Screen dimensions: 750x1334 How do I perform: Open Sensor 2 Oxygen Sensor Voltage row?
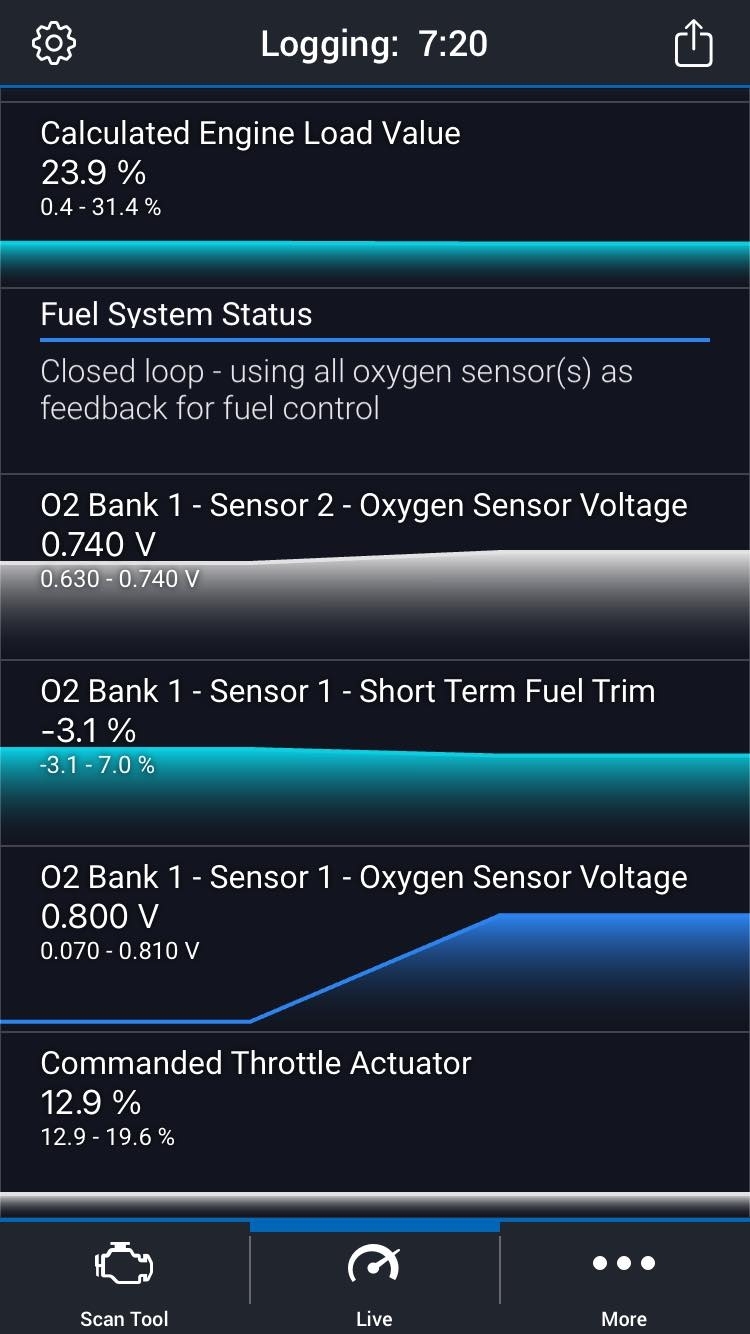coord(375,566)
